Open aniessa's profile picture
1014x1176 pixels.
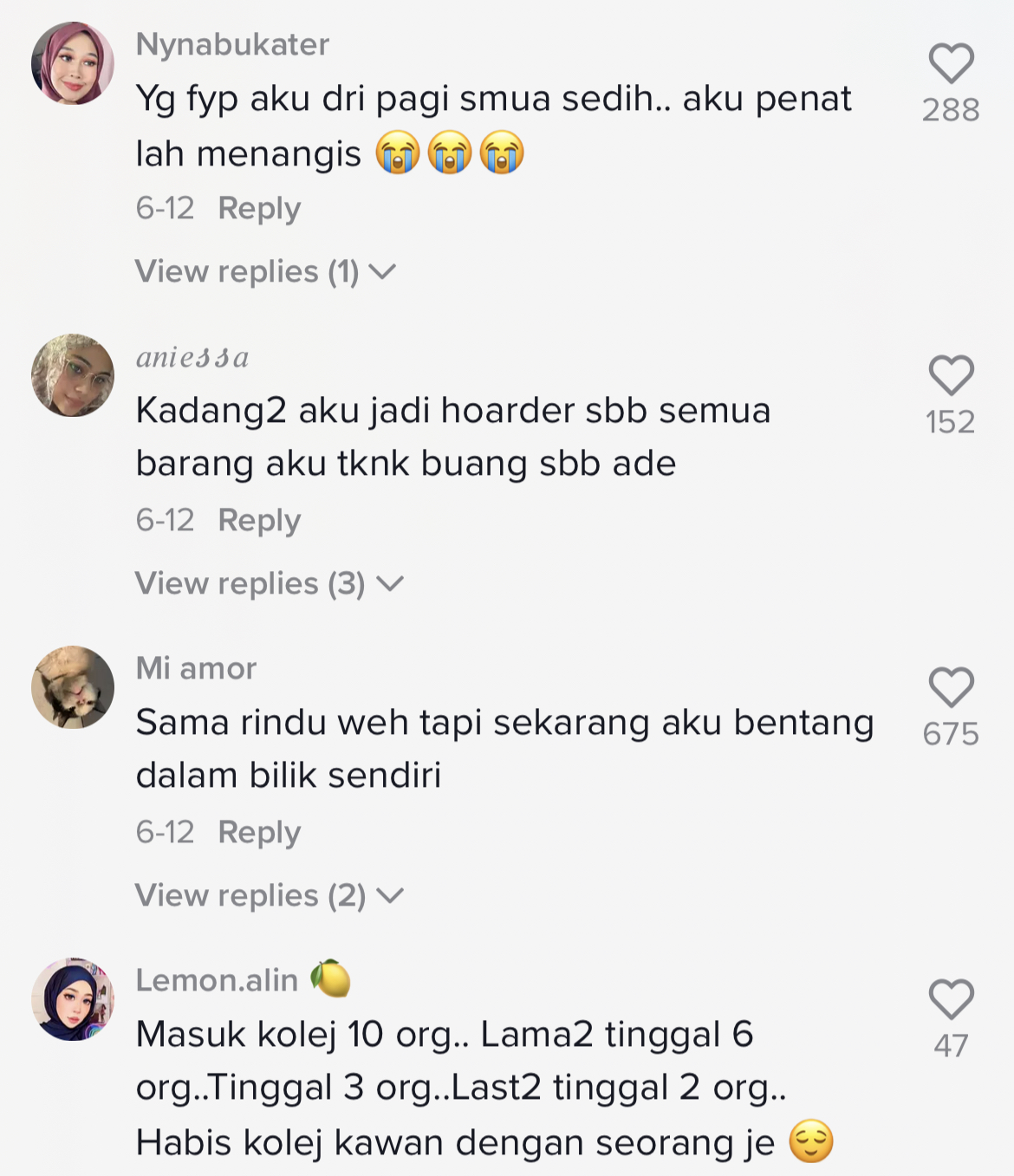[x=73, y=375]
